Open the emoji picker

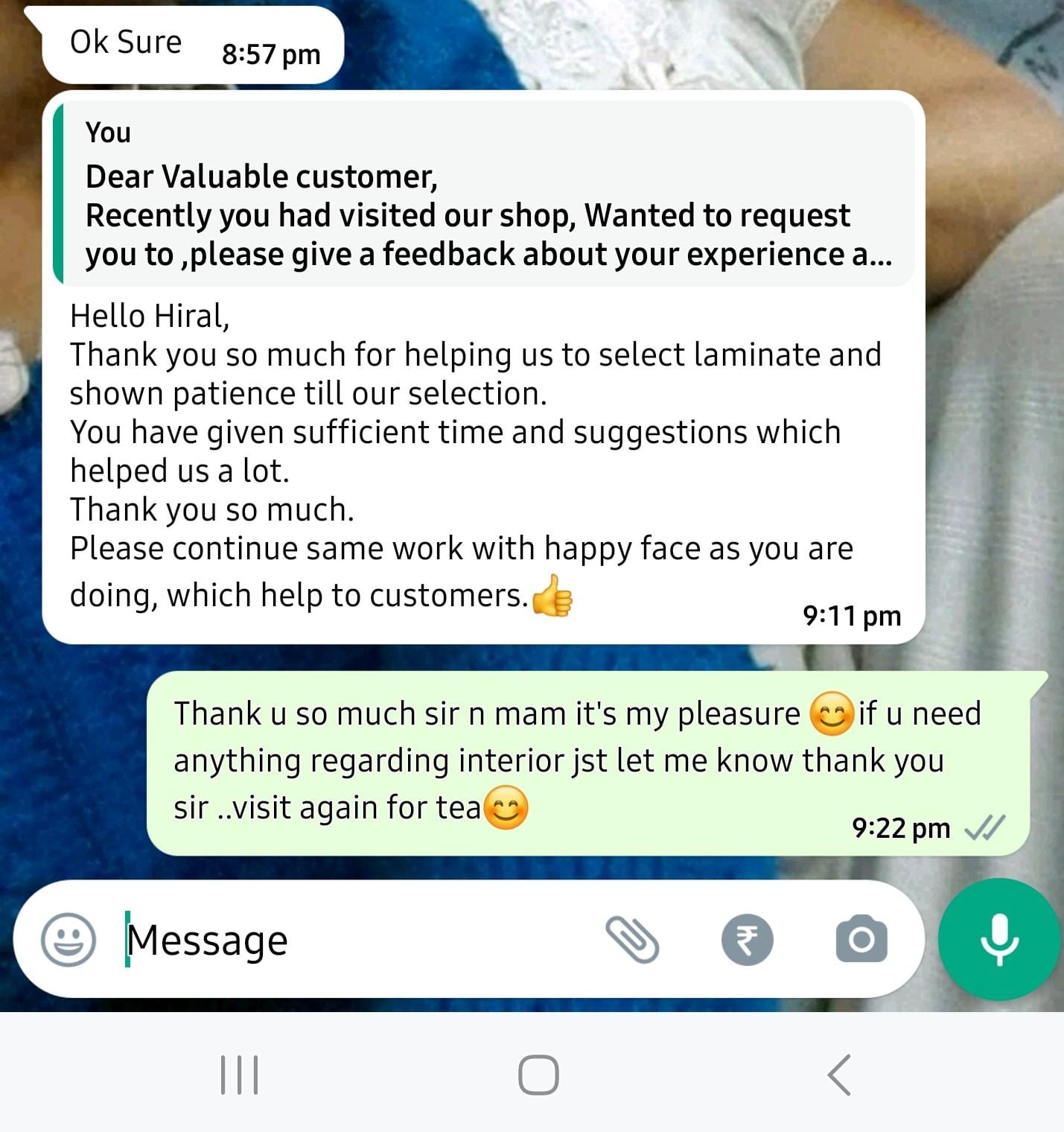(68, 940)
